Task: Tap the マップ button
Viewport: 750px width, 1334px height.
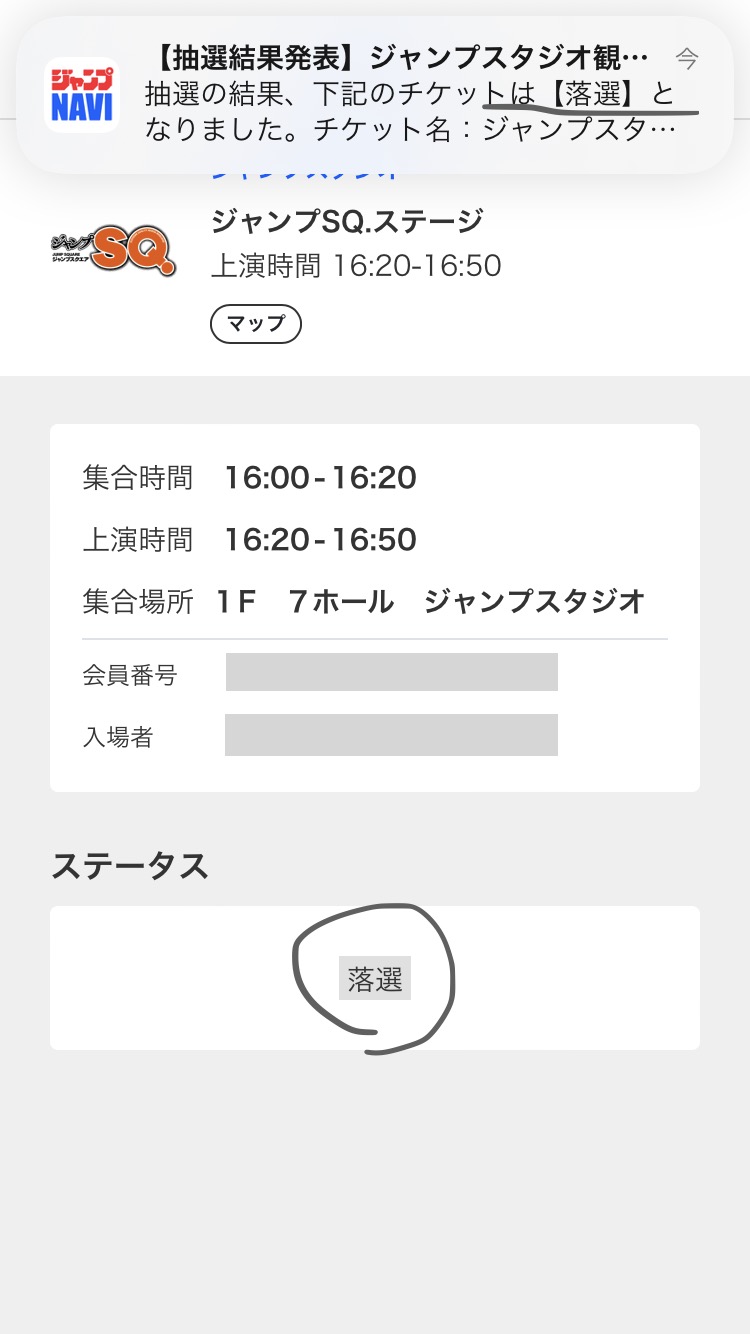Action: 256,324
